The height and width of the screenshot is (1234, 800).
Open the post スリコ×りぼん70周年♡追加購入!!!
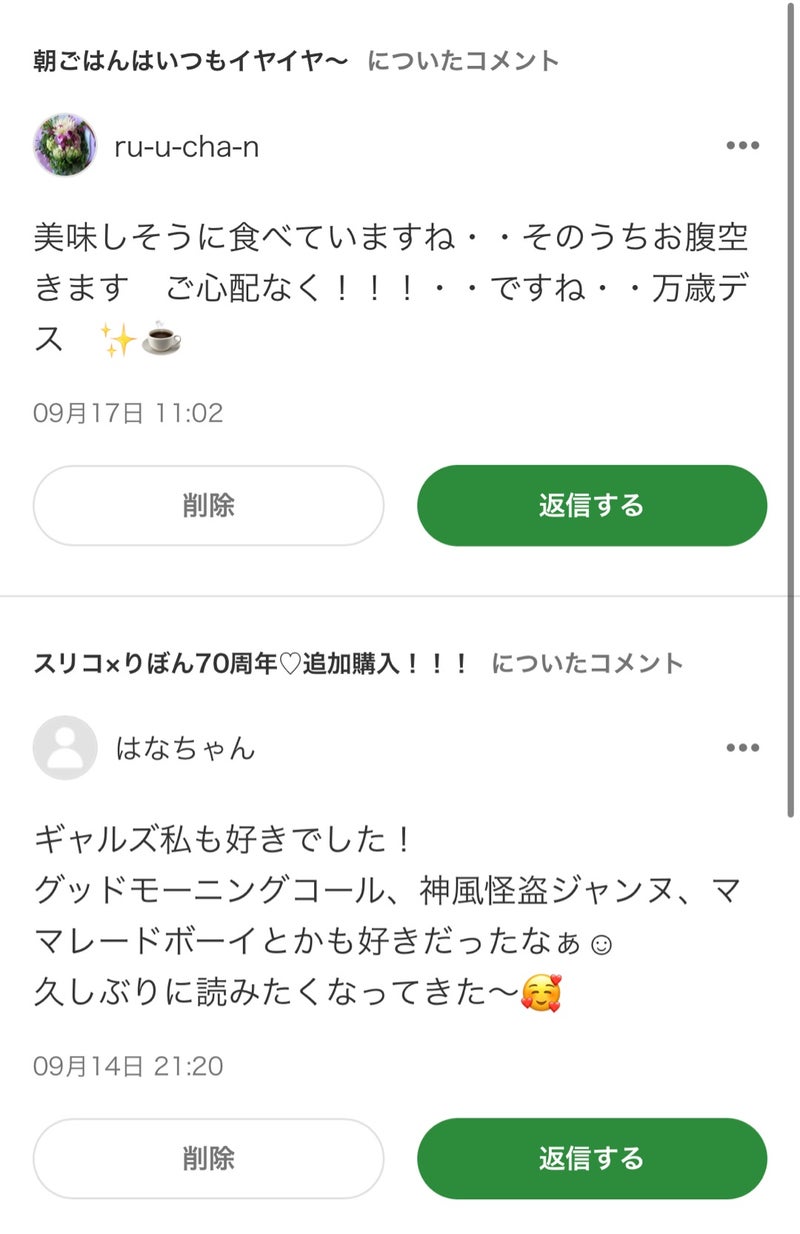(x=251, y=663)
